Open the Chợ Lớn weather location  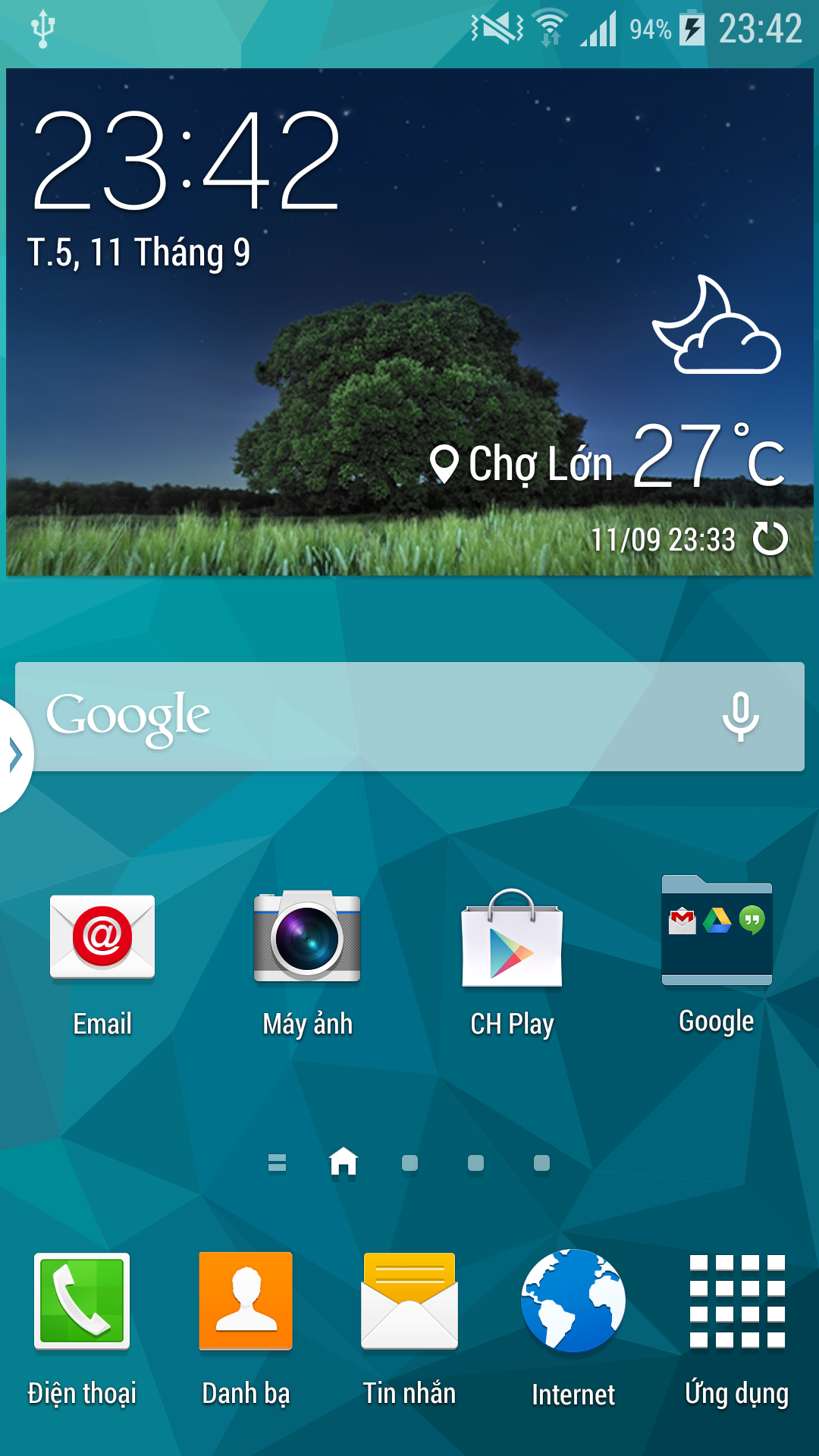point(521,464)
